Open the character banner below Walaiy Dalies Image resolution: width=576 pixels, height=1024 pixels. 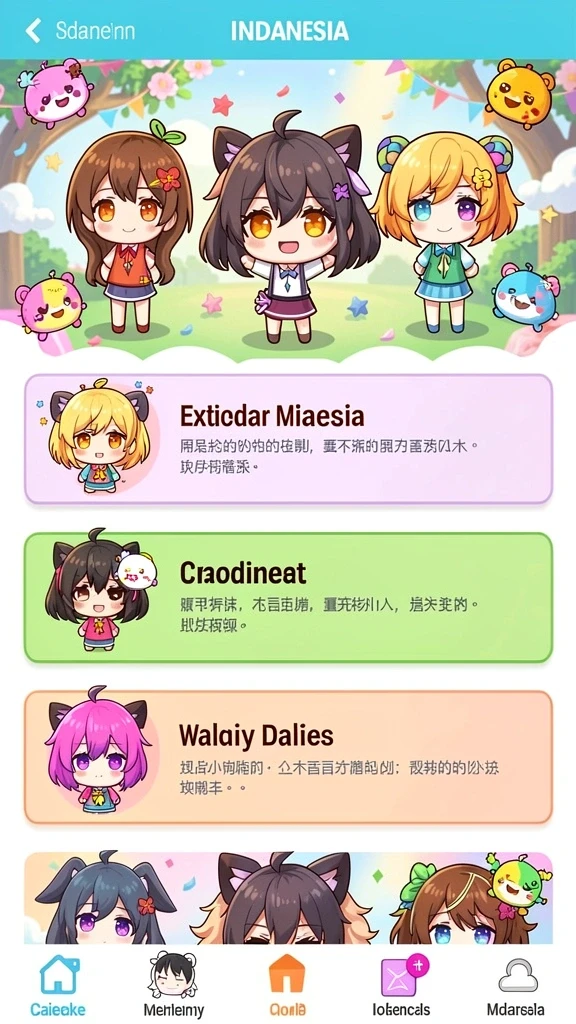[289, 897]
